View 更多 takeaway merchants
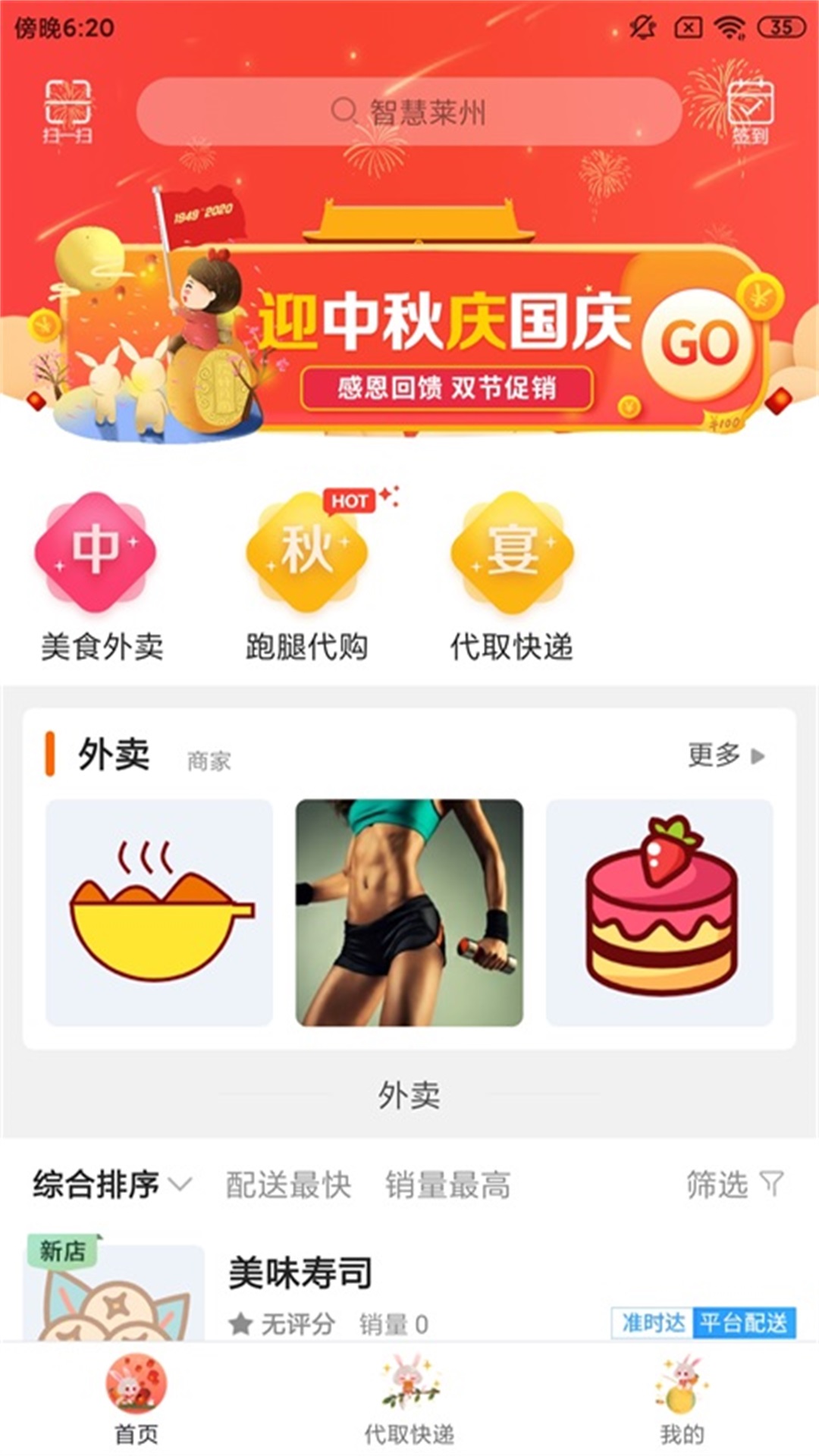 pyautogui.click(x=726, y=755)
